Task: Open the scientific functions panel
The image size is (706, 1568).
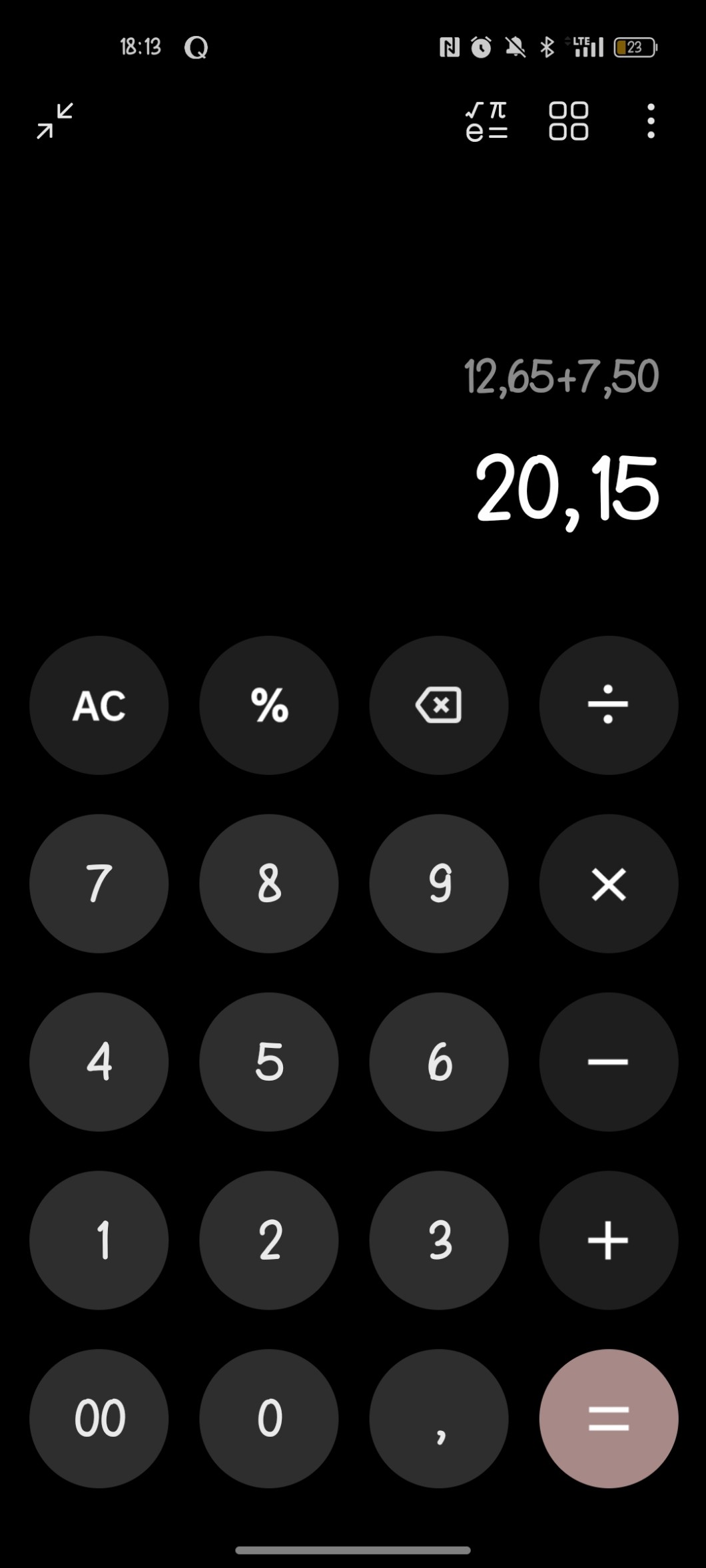Action: click(x=487, y=121)
